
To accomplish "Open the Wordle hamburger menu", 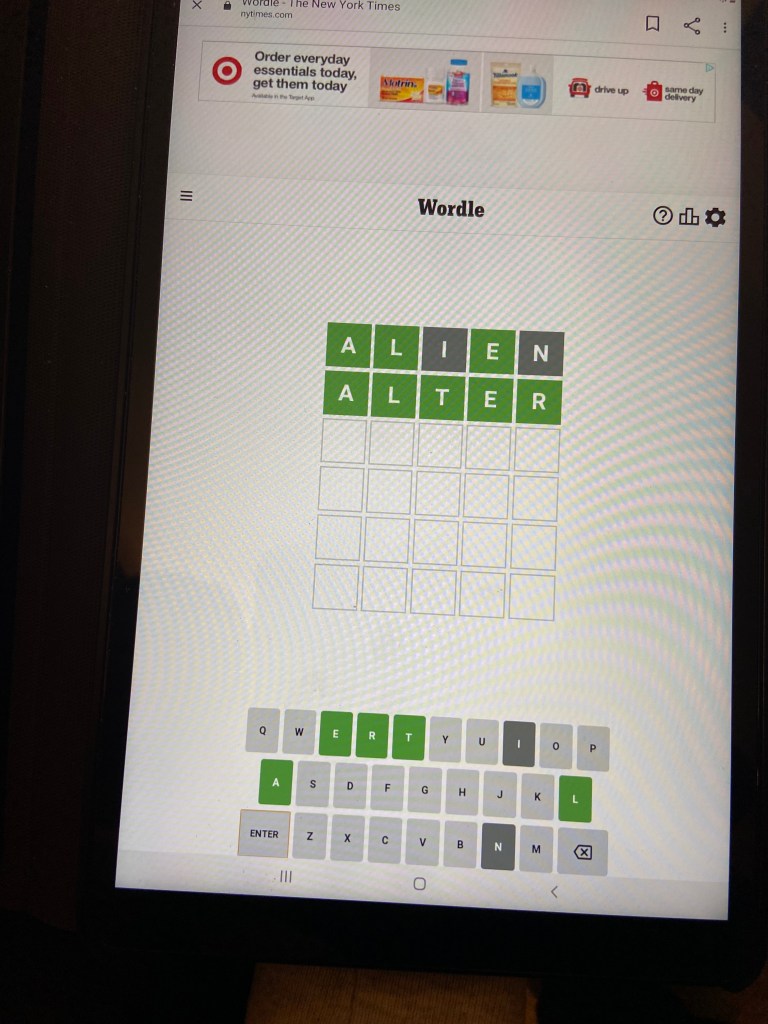I will coord(185,196).
